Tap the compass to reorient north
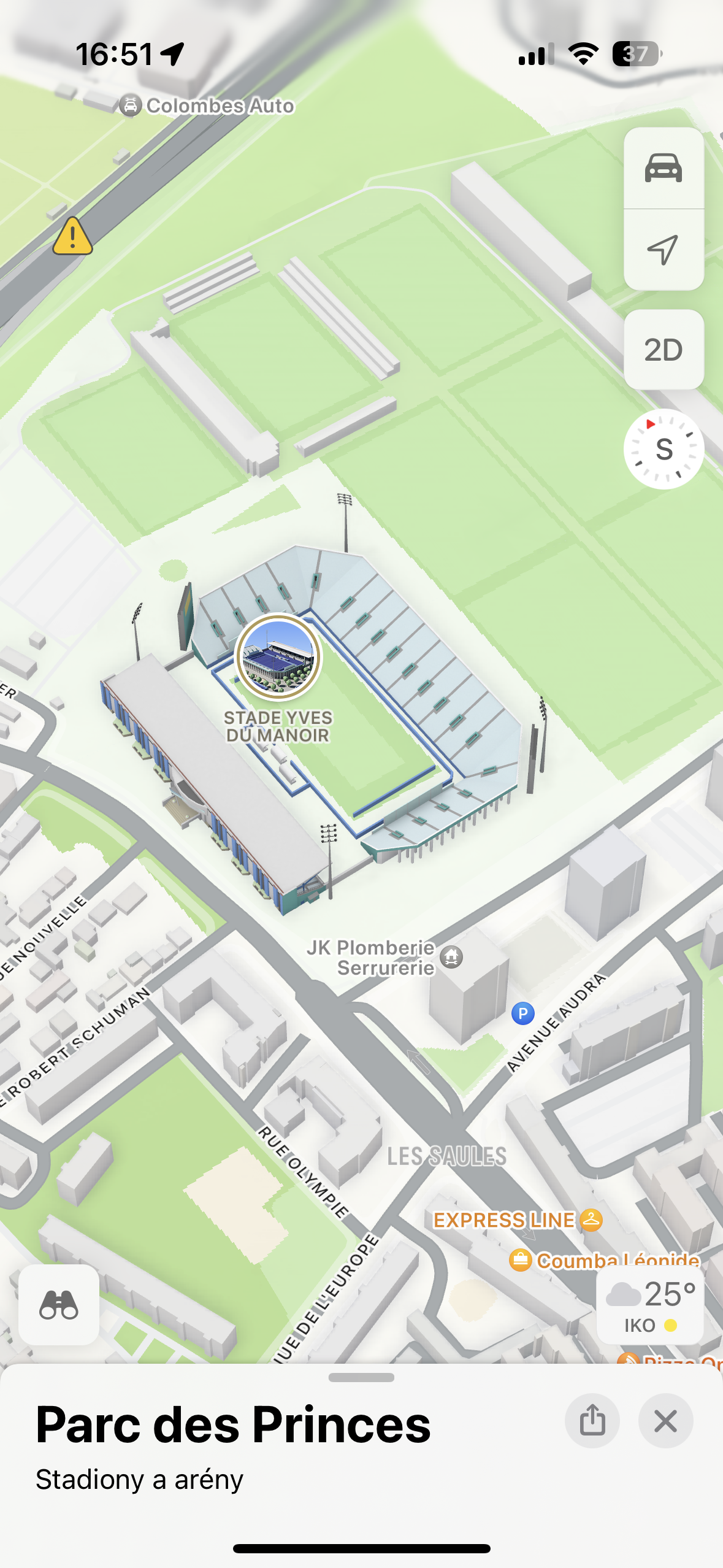This screenshot has height=1568, width=723. [x=664, y=450]
